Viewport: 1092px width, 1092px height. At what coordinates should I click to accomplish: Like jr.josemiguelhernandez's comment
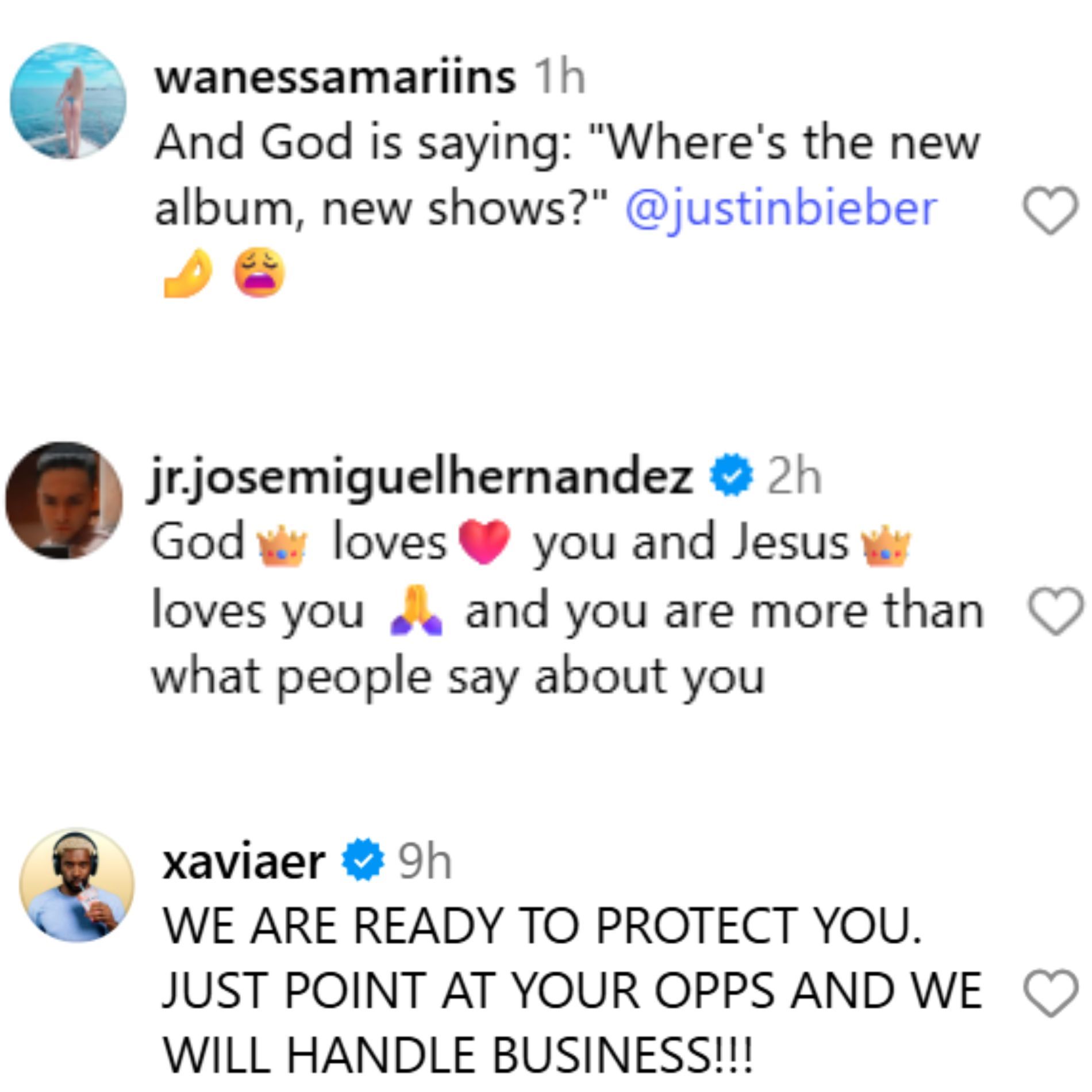point(1056,611)
